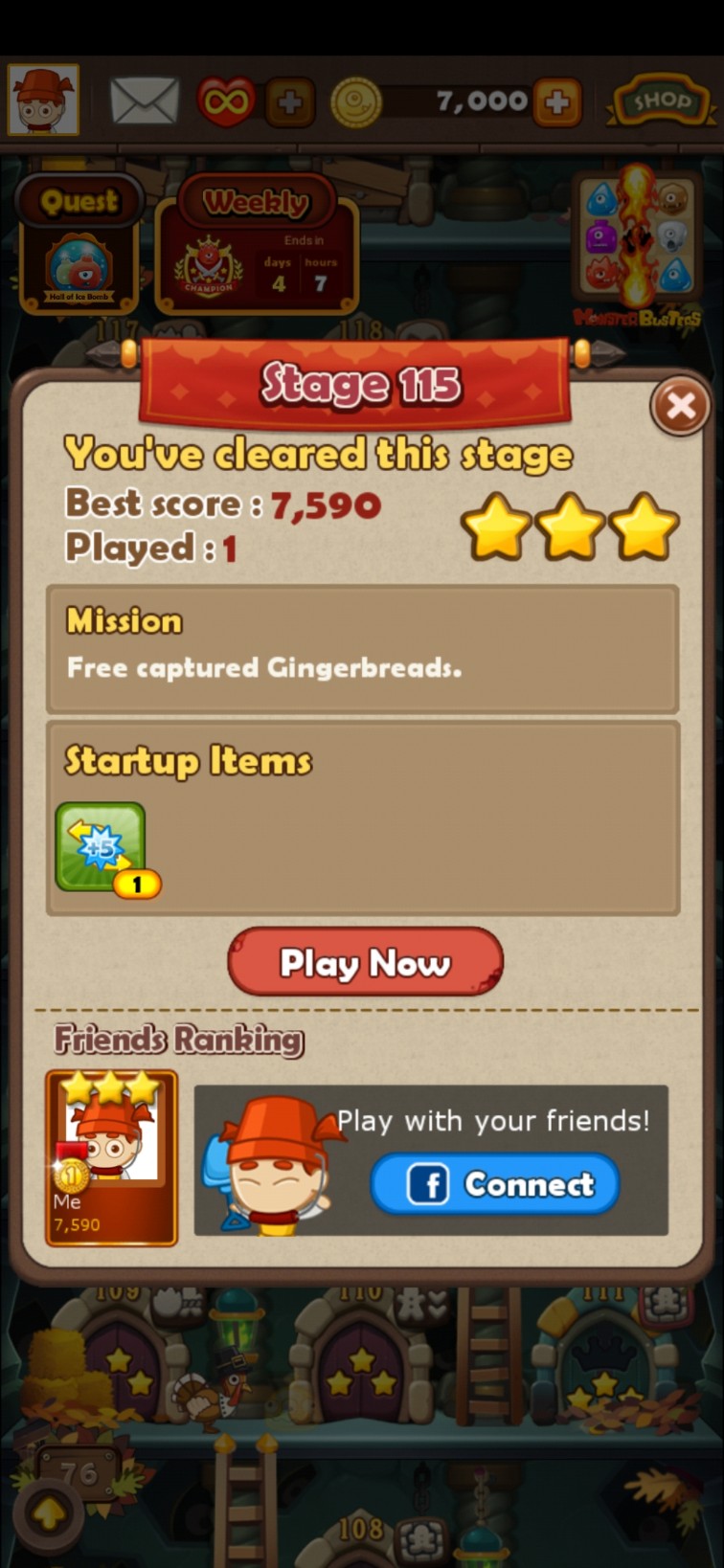
Task: Connect to Facebook to play with friends
Action: click(x=495, y=1184)
